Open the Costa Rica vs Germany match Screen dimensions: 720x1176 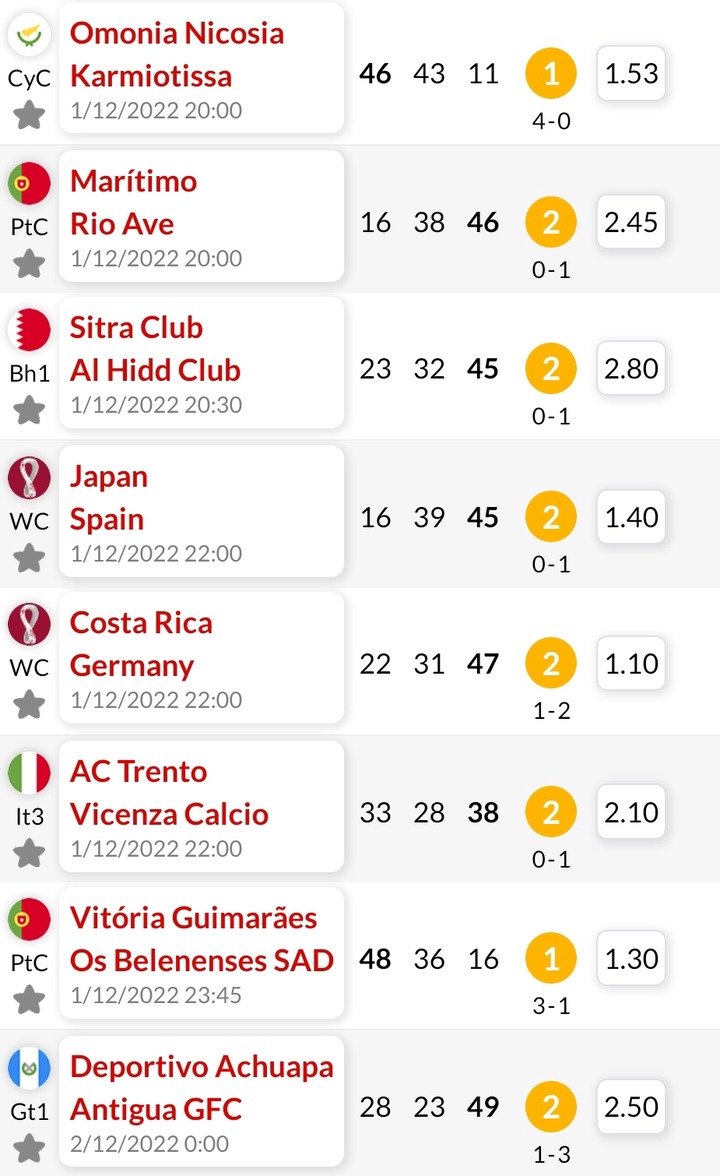pyautogui.click(x=202, y=658)
